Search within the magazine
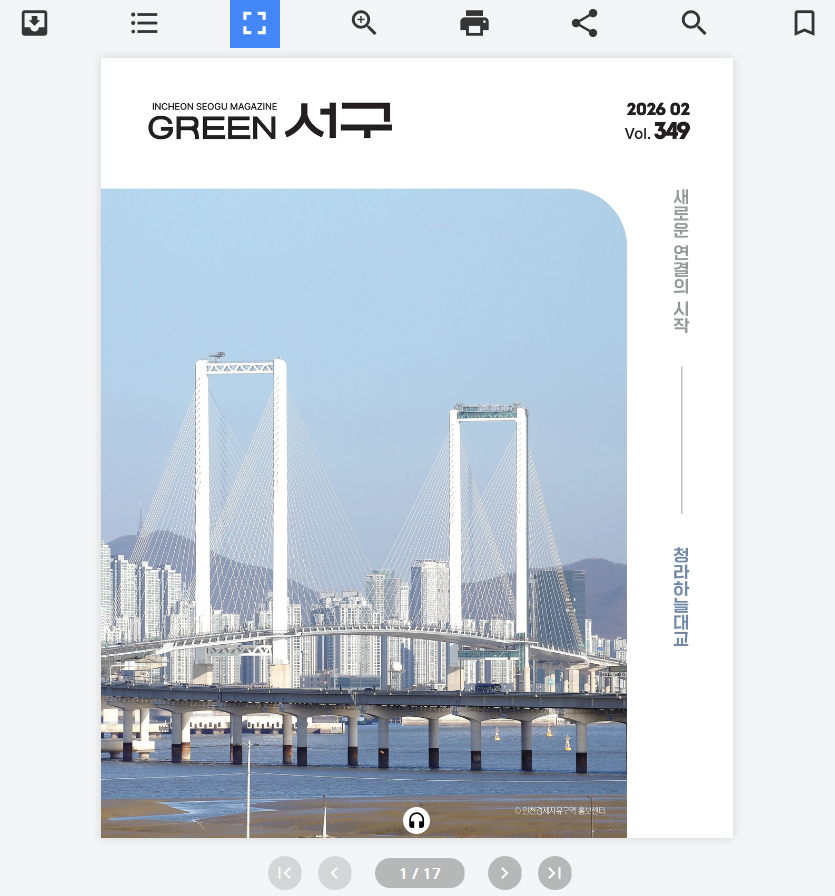 [694, 23]
